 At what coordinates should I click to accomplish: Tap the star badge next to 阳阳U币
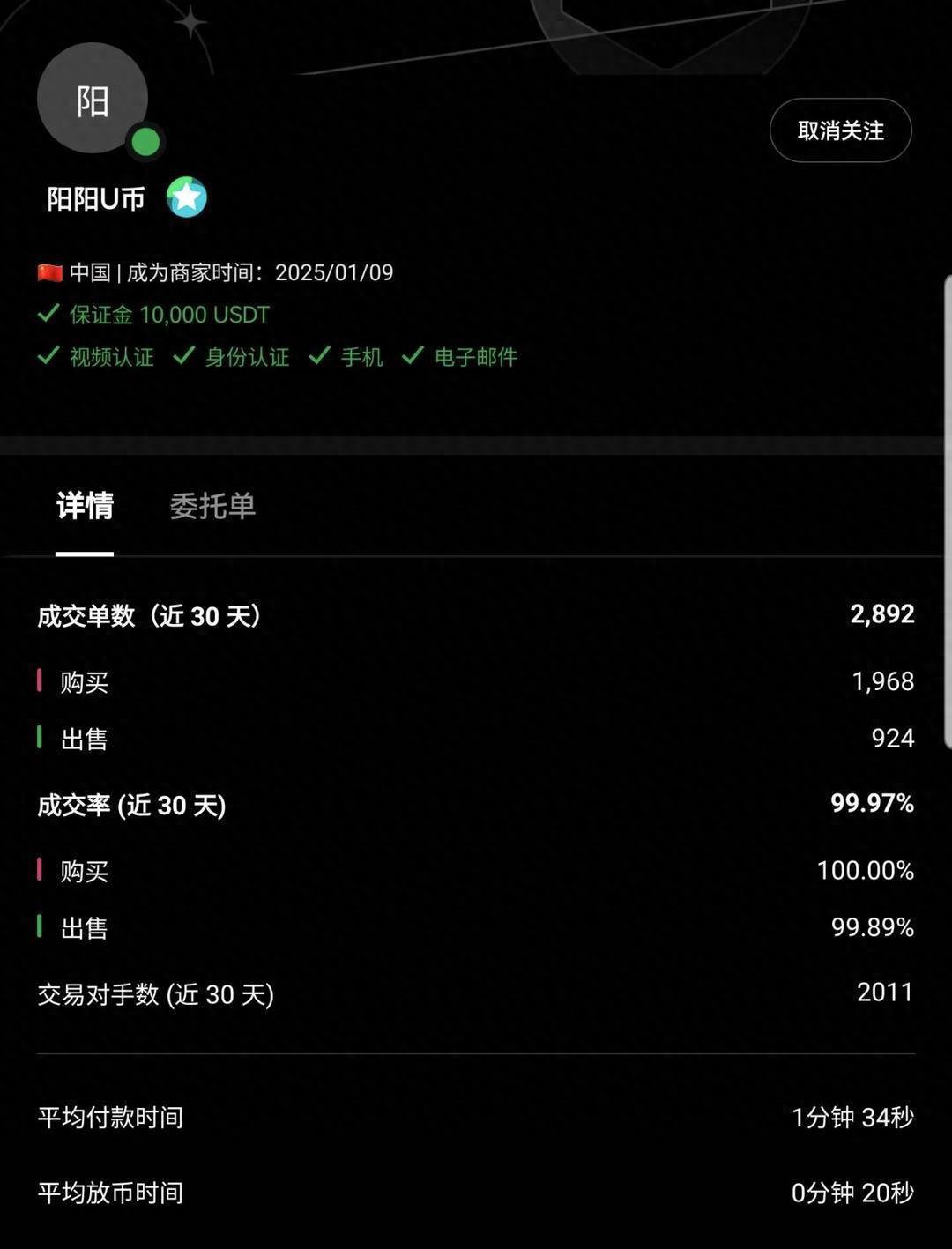pos(187,197)
